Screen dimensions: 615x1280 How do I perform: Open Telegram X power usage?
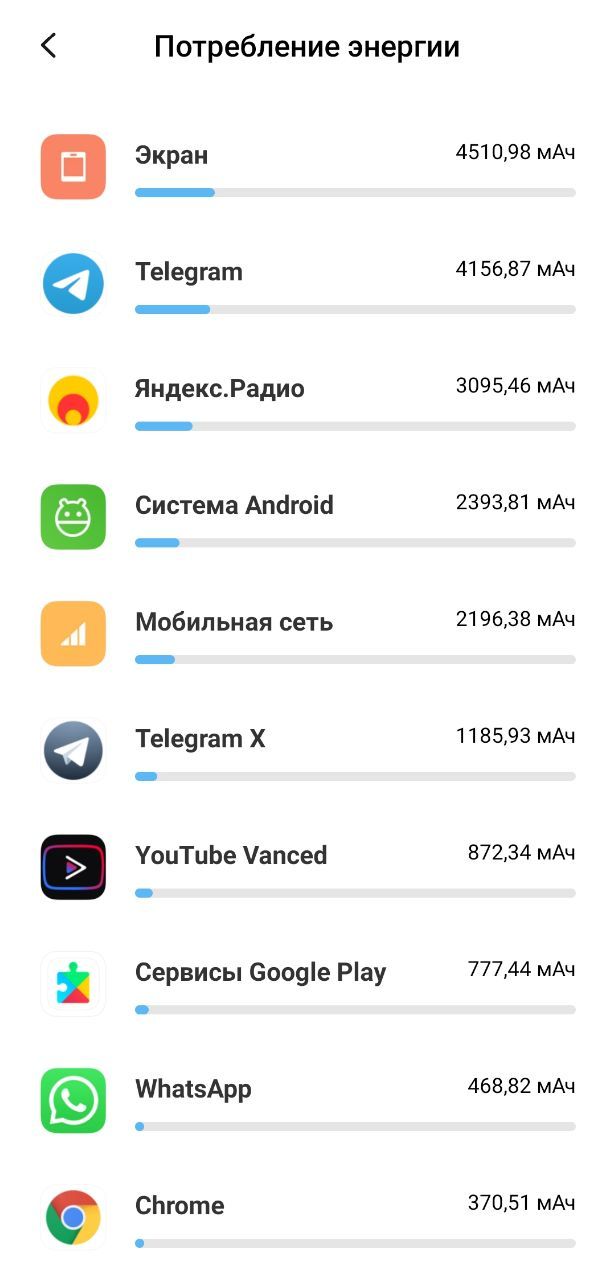[x=307, y=751]
